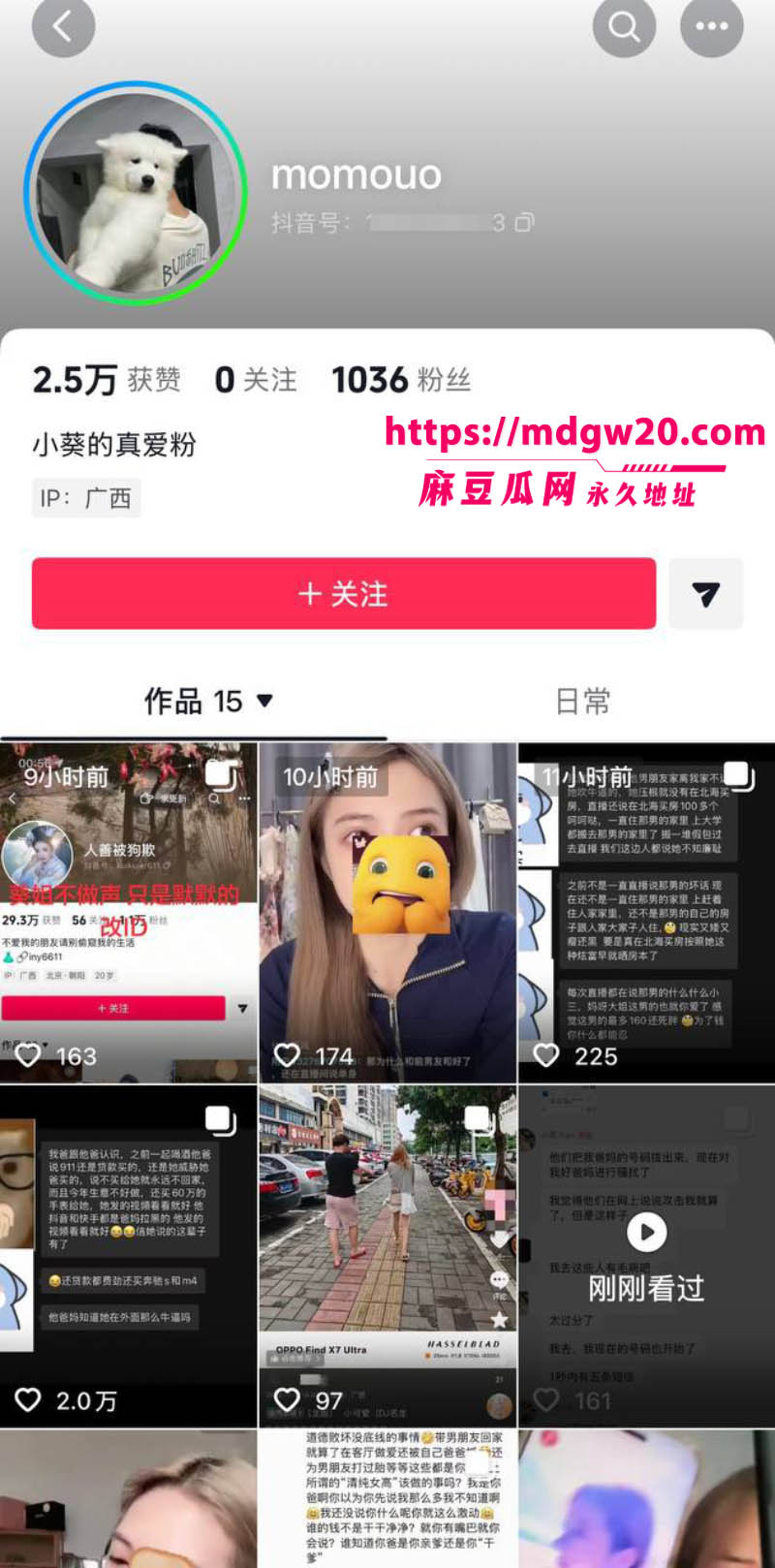Open the 11小时前 post with 225 likes
The width and height of the screenshot is (775, 1568).
647,913
